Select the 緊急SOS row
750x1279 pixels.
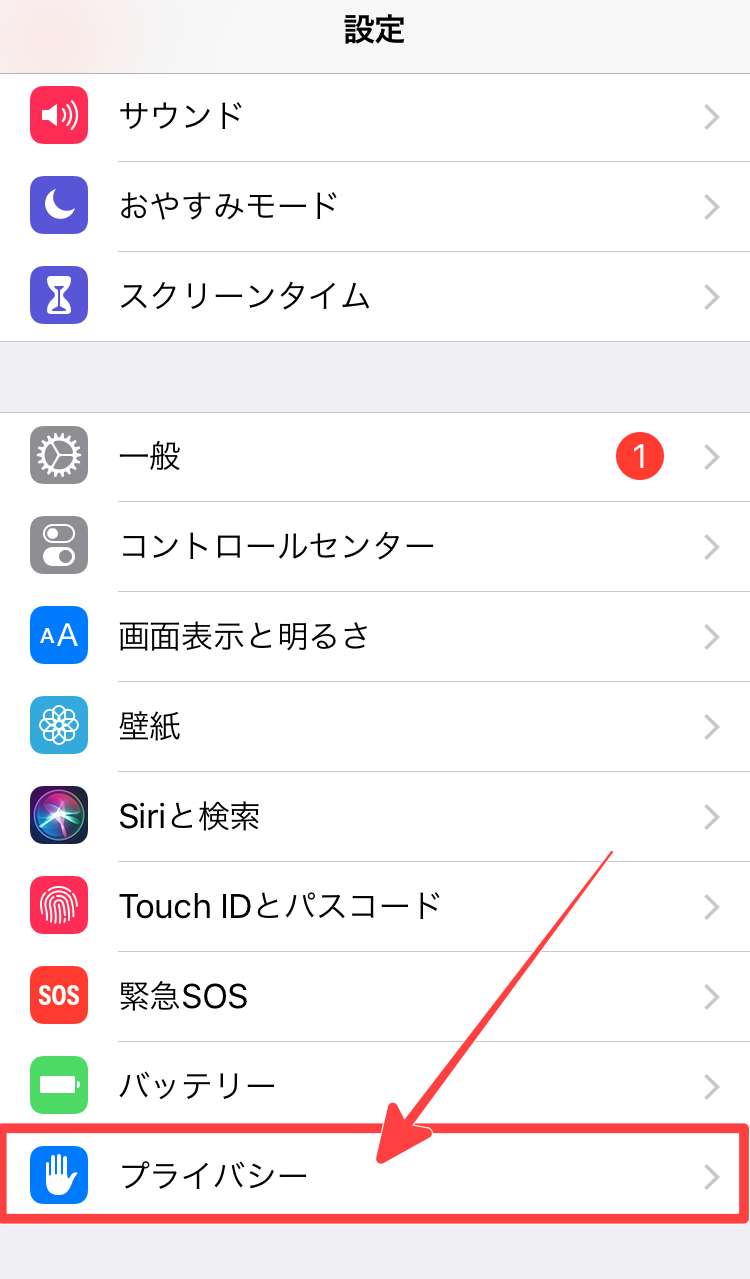coord(375,996)
